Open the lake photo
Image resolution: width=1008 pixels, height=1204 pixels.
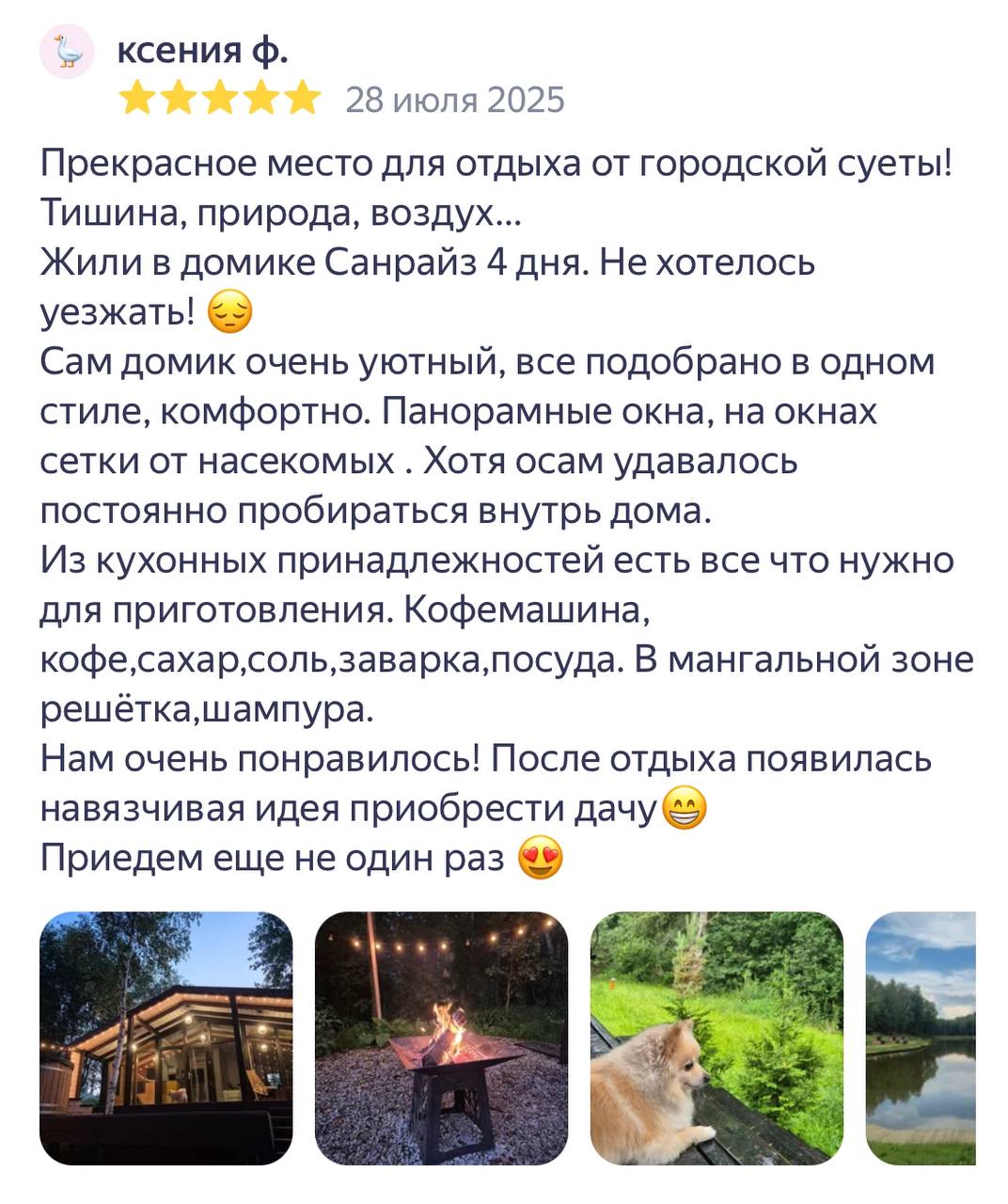pos(921,1038)
